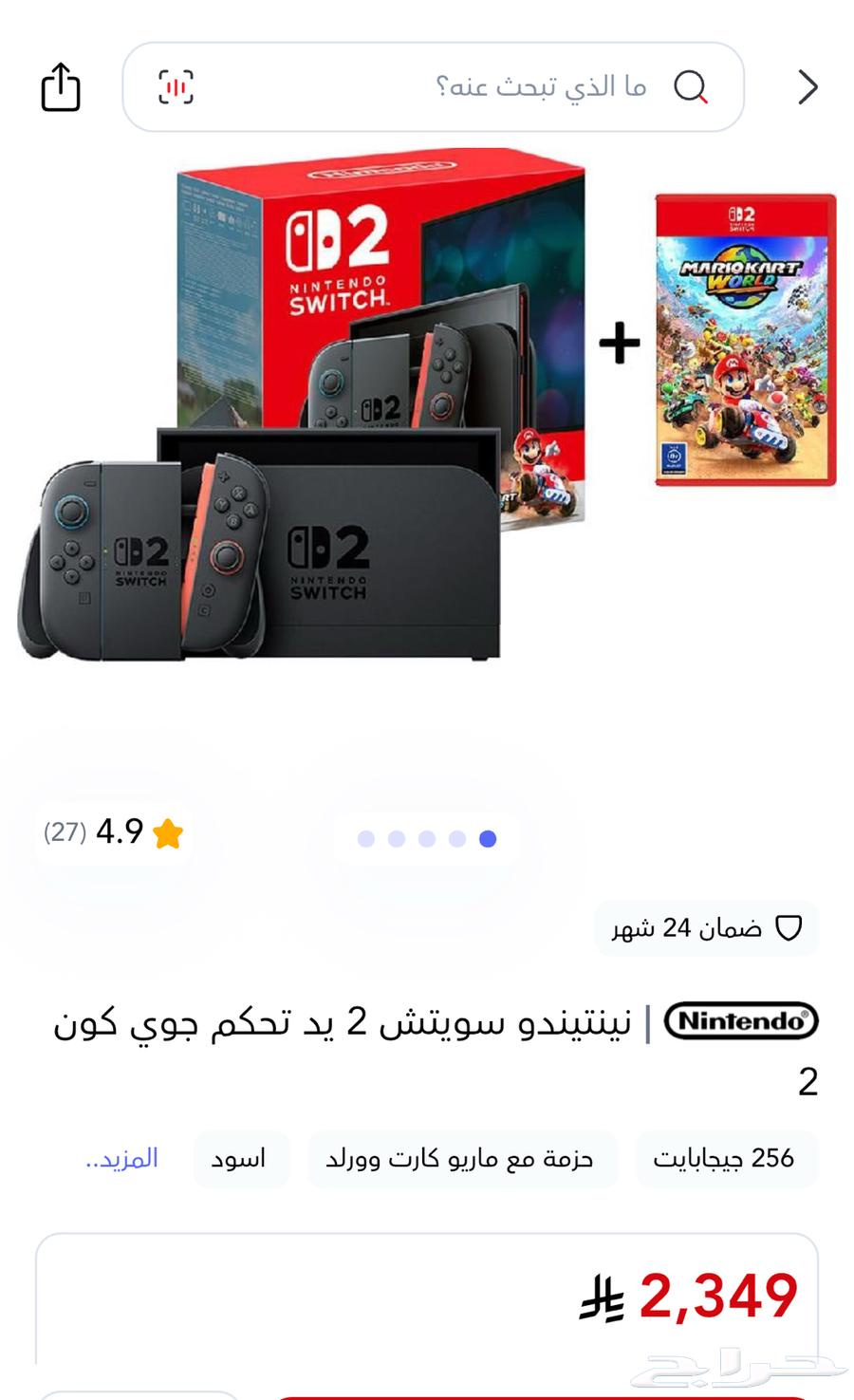Tap the Saudi riyal currency symbol beside price
Screen dimensions: 854x1400
(603, 1295)
